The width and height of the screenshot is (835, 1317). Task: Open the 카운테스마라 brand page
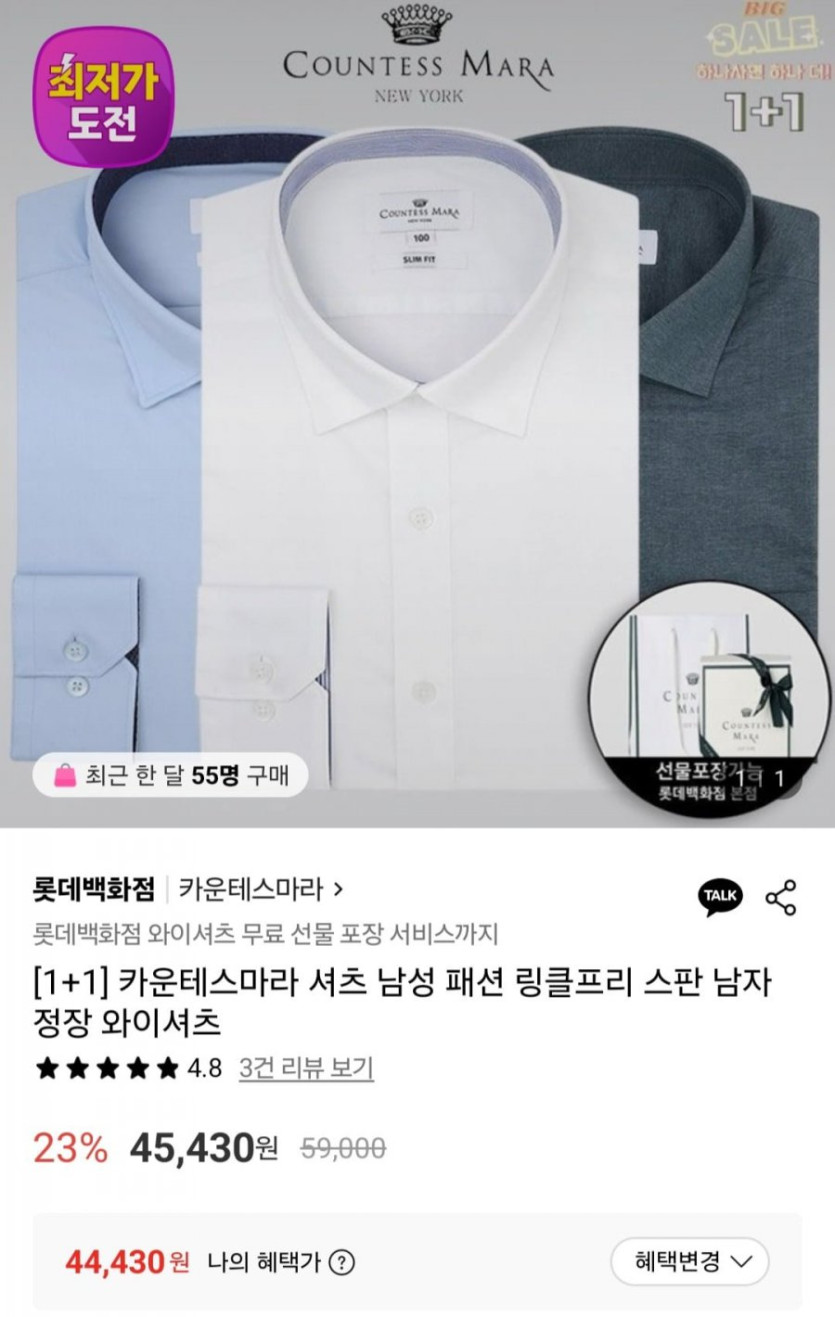pos(260,888)
